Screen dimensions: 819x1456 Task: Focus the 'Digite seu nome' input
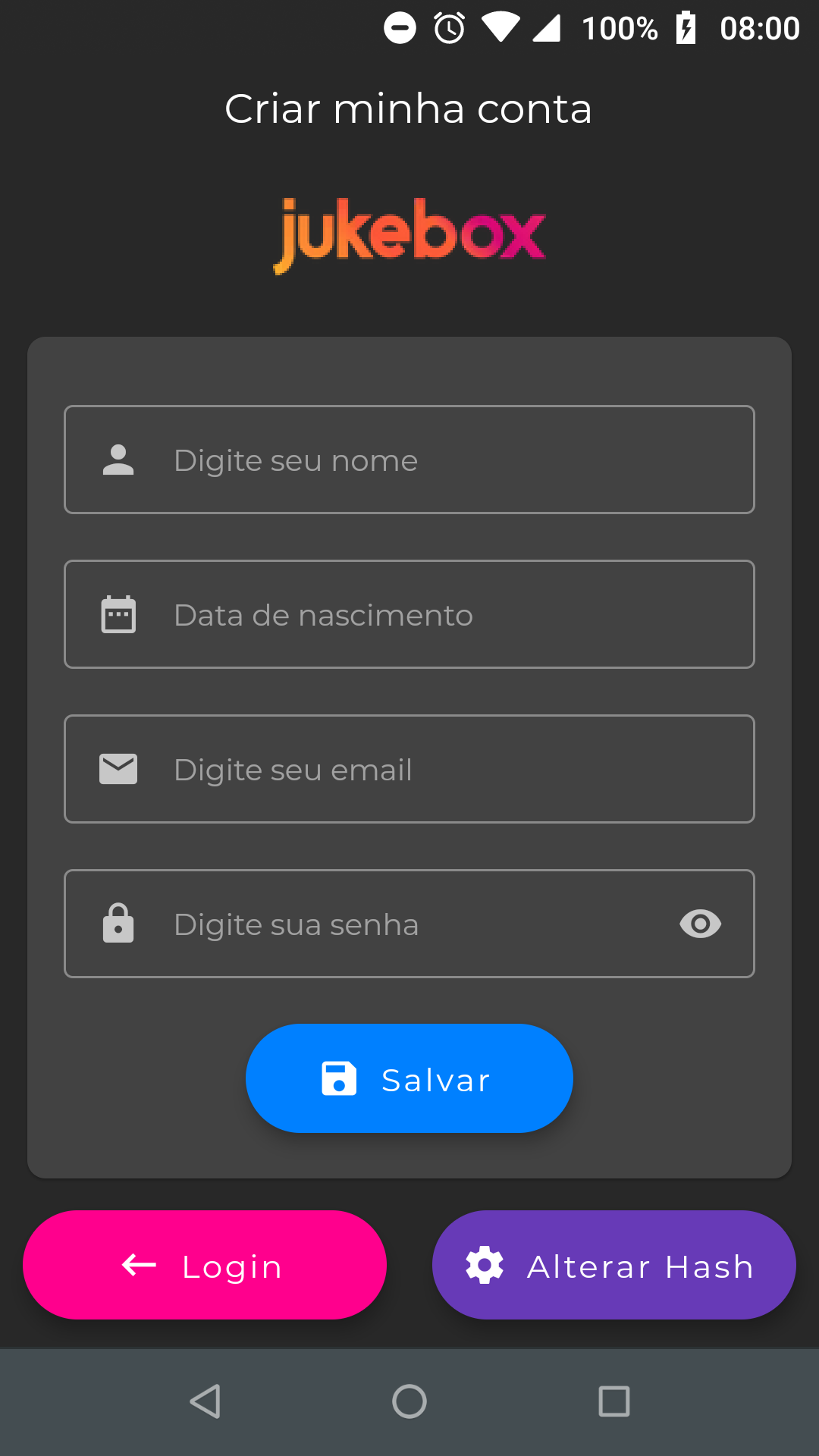409,460
